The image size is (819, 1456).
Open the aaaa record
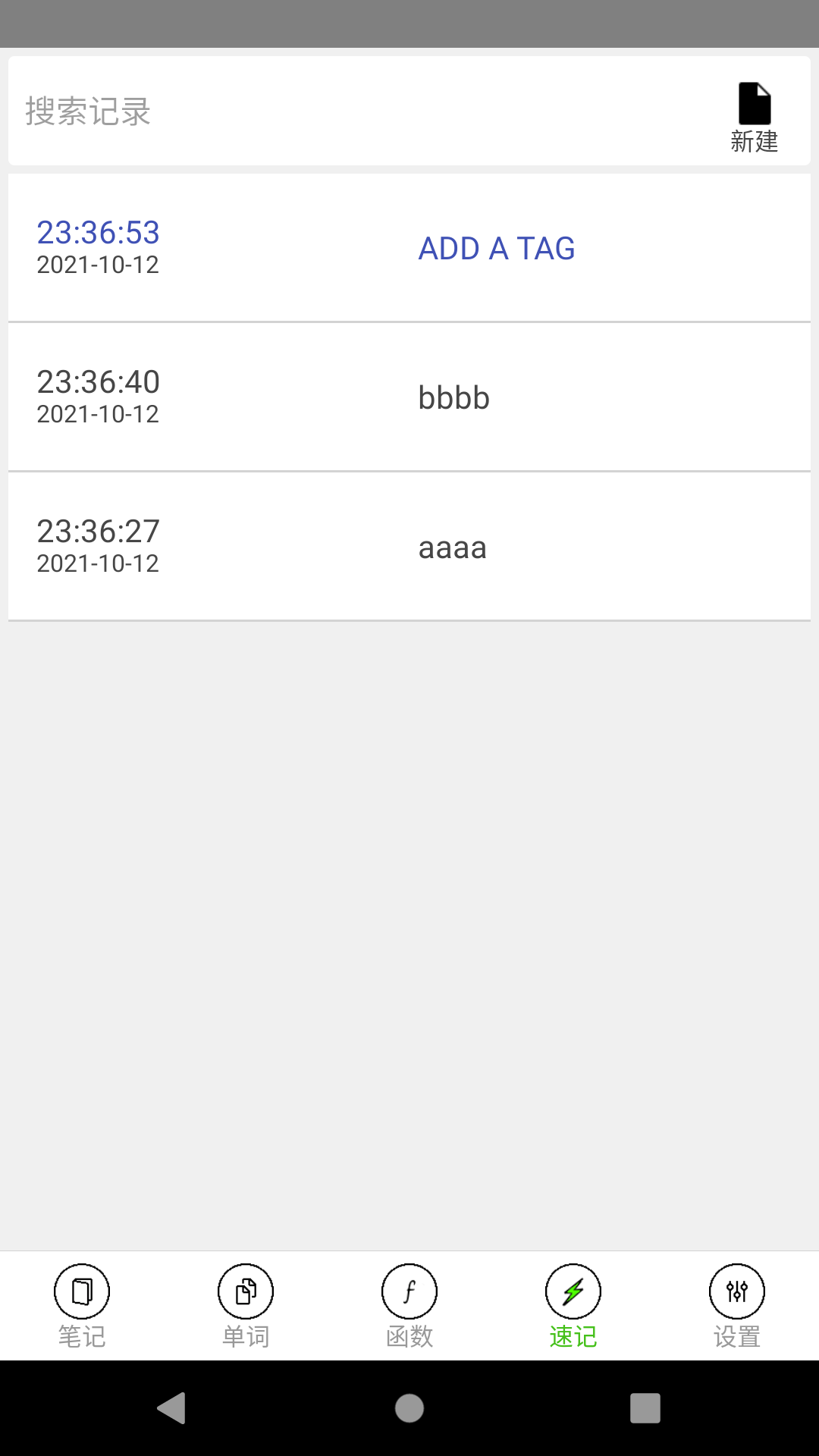pos(409,547)
